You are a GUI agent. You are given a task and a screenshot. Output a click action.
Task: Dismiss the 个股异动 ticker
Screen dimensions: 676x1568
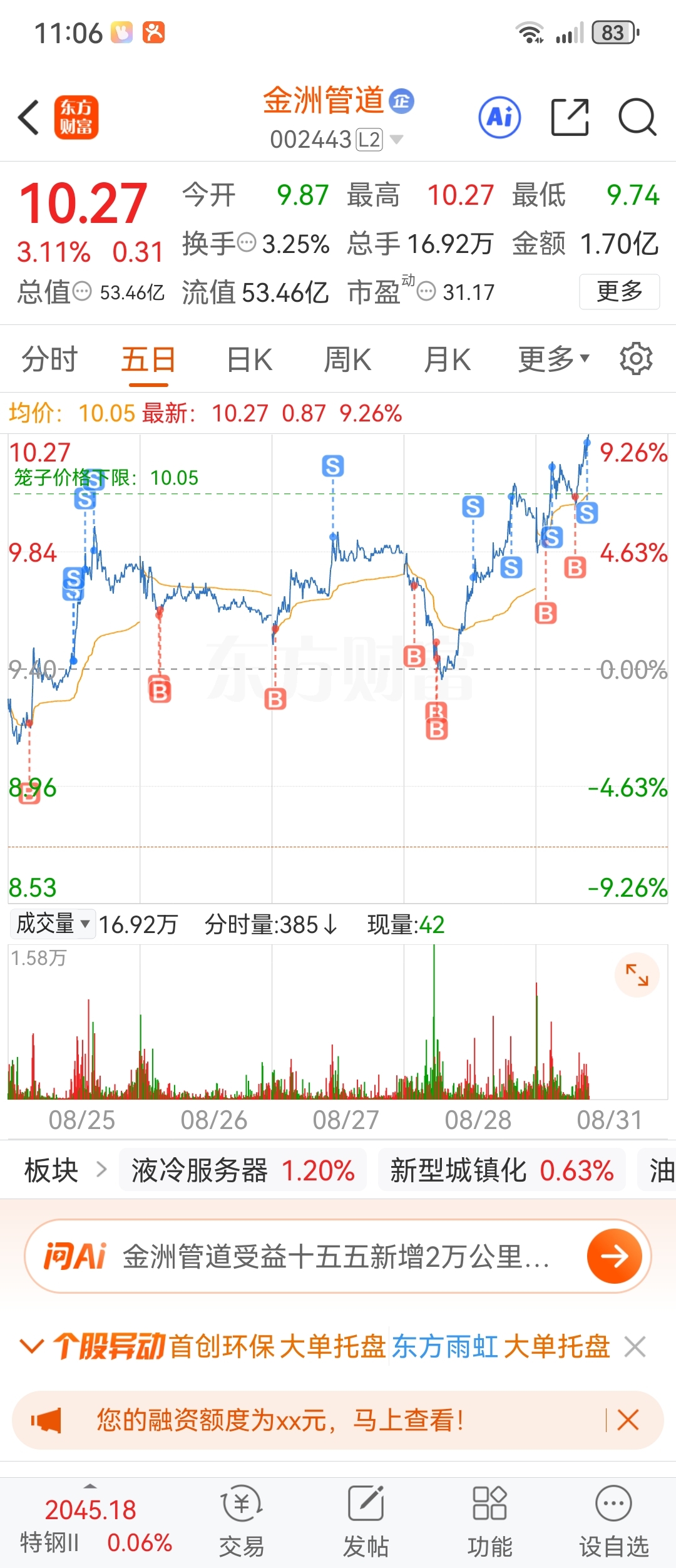pyautogui.click(x=635, y=1346)
